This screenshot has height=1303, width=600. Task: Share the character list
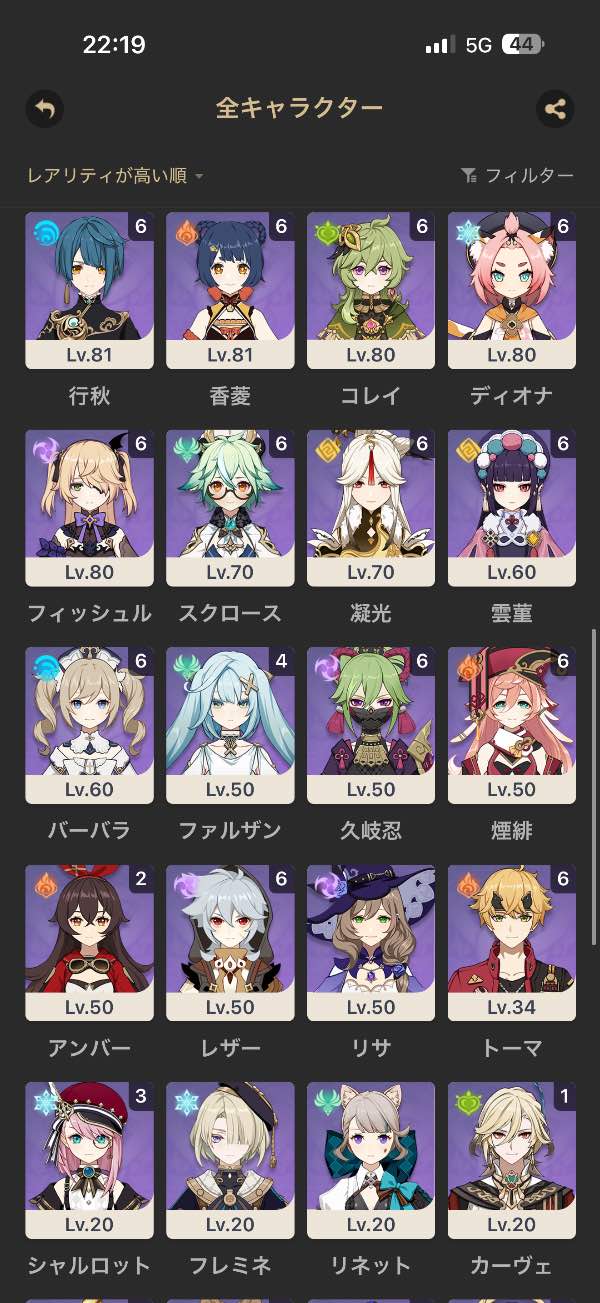click(555, 108)
